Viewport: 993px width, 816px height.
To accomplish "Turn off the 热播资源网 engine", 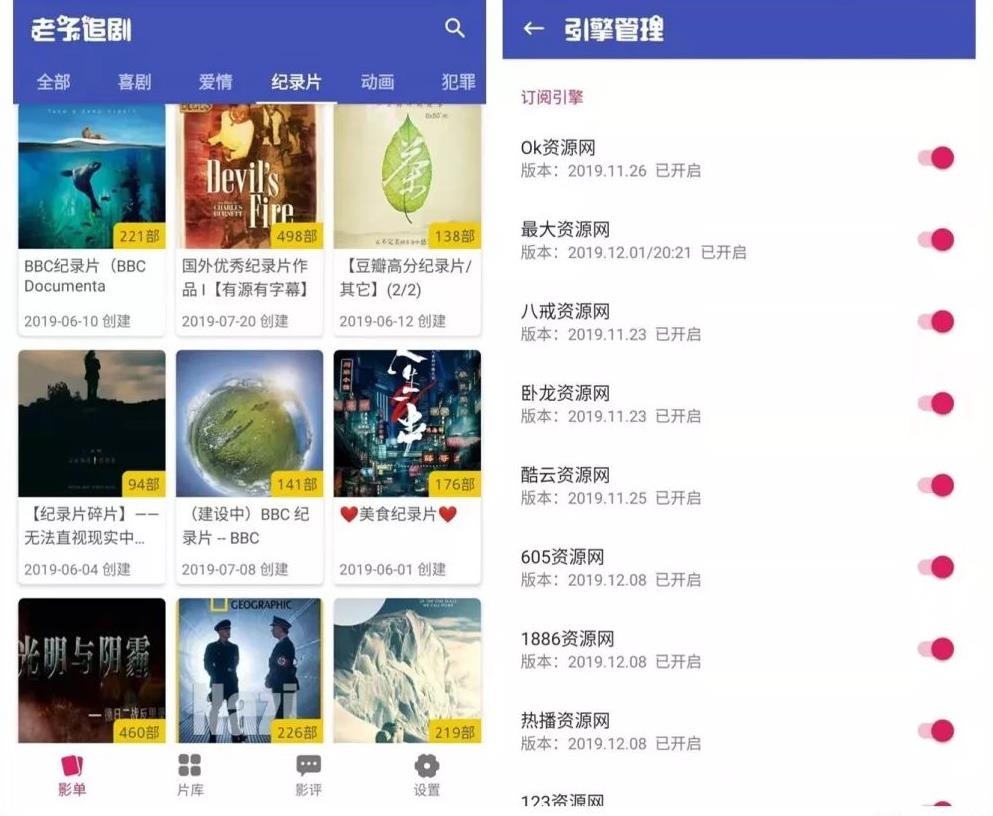I will (936, 731).
